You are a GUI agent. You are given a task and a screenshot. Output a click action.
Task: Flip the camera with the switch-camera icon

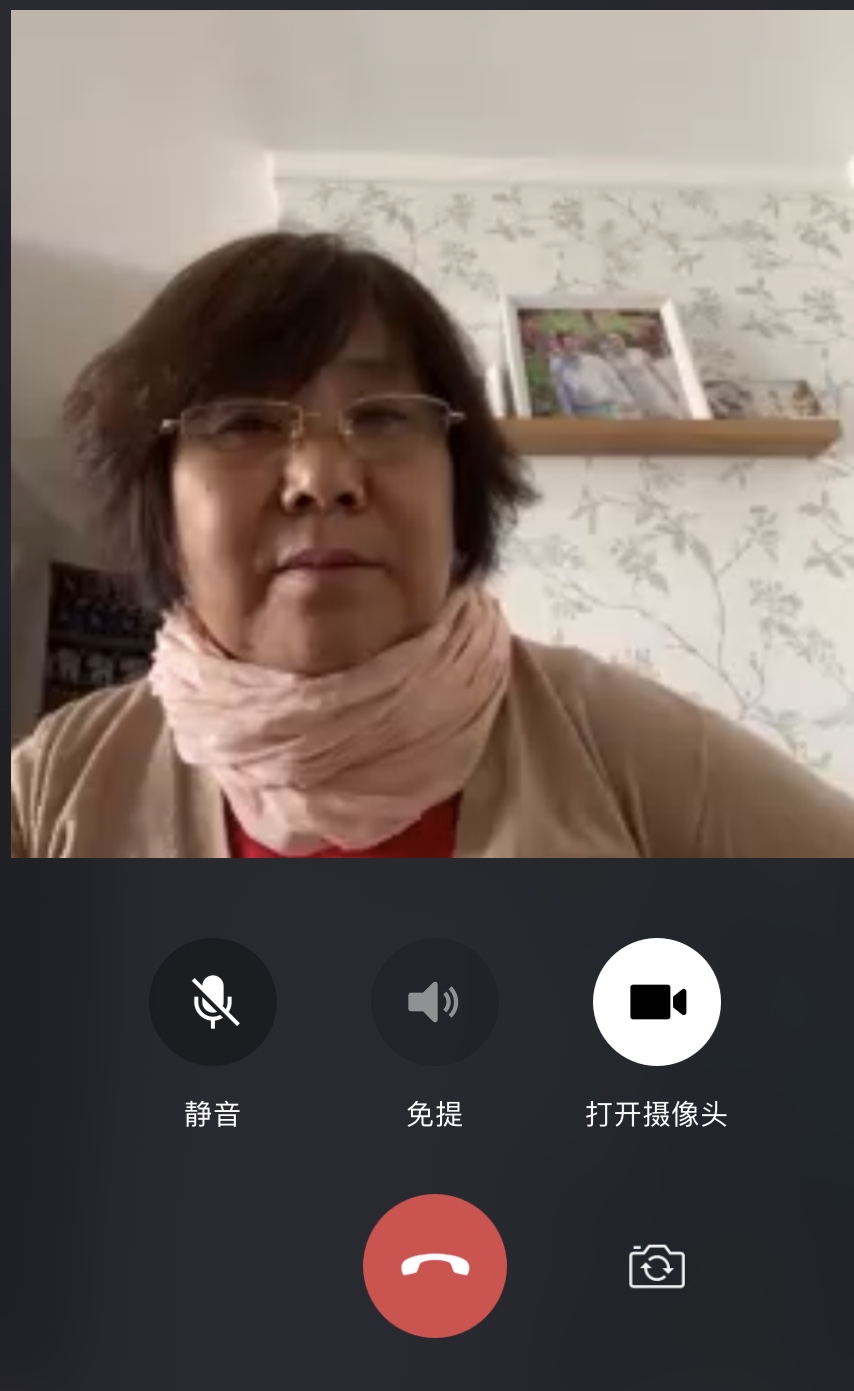click(657, 1267)
